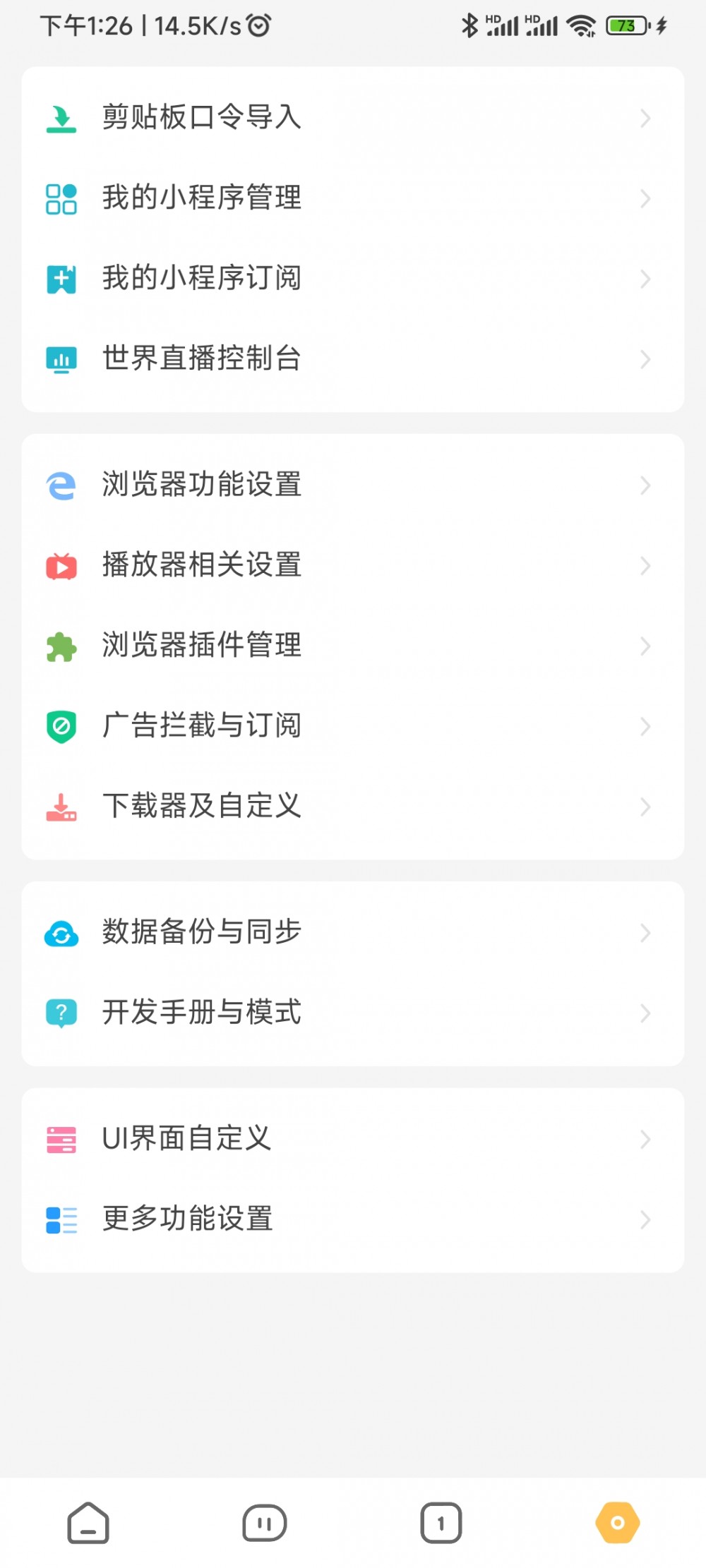This screenshot has width=706, height=1568.
Task: Click the cloud sync icon beside 数据备份与同步
Action: (61, 933)
